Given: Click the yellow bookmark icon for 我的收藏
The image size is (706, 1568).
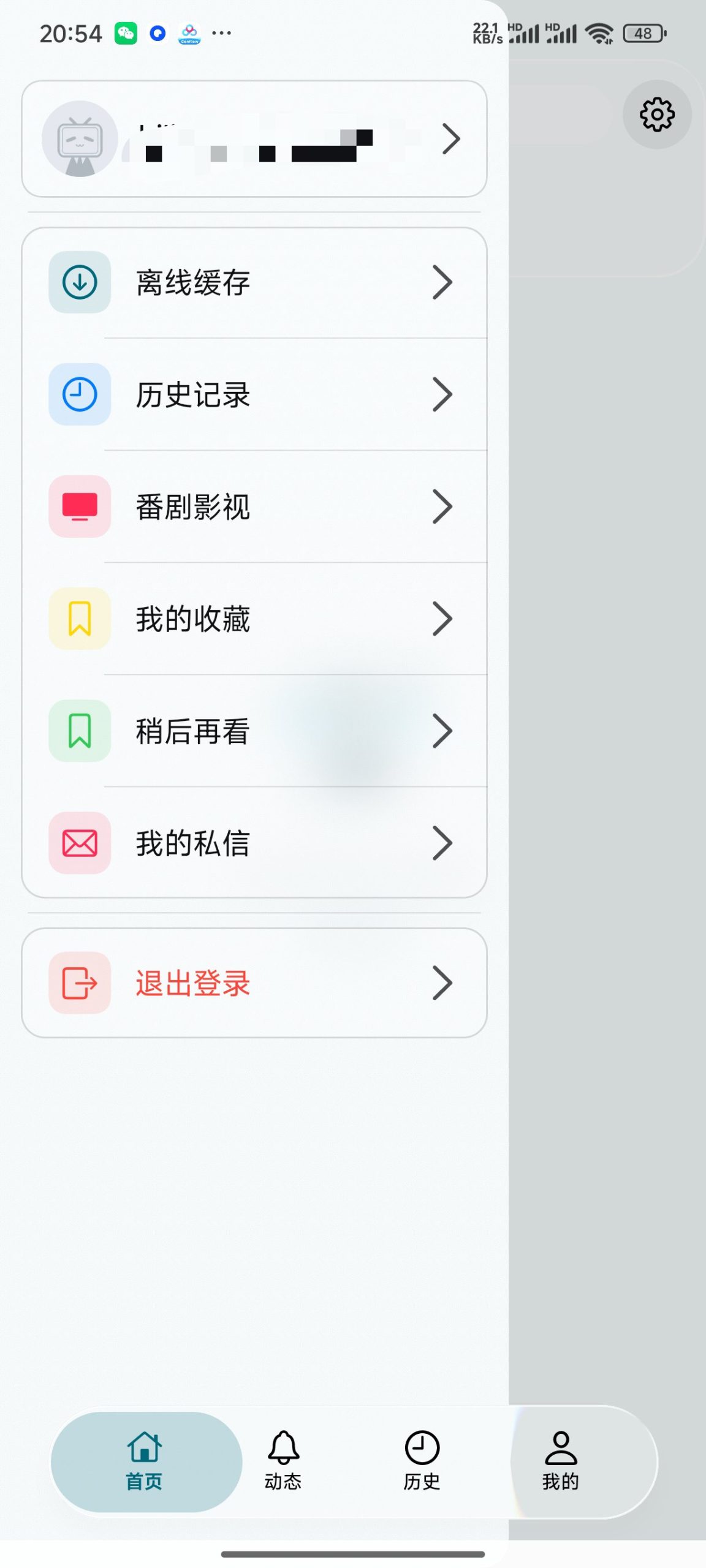Looking at the screenshot, I should (80, 617).
